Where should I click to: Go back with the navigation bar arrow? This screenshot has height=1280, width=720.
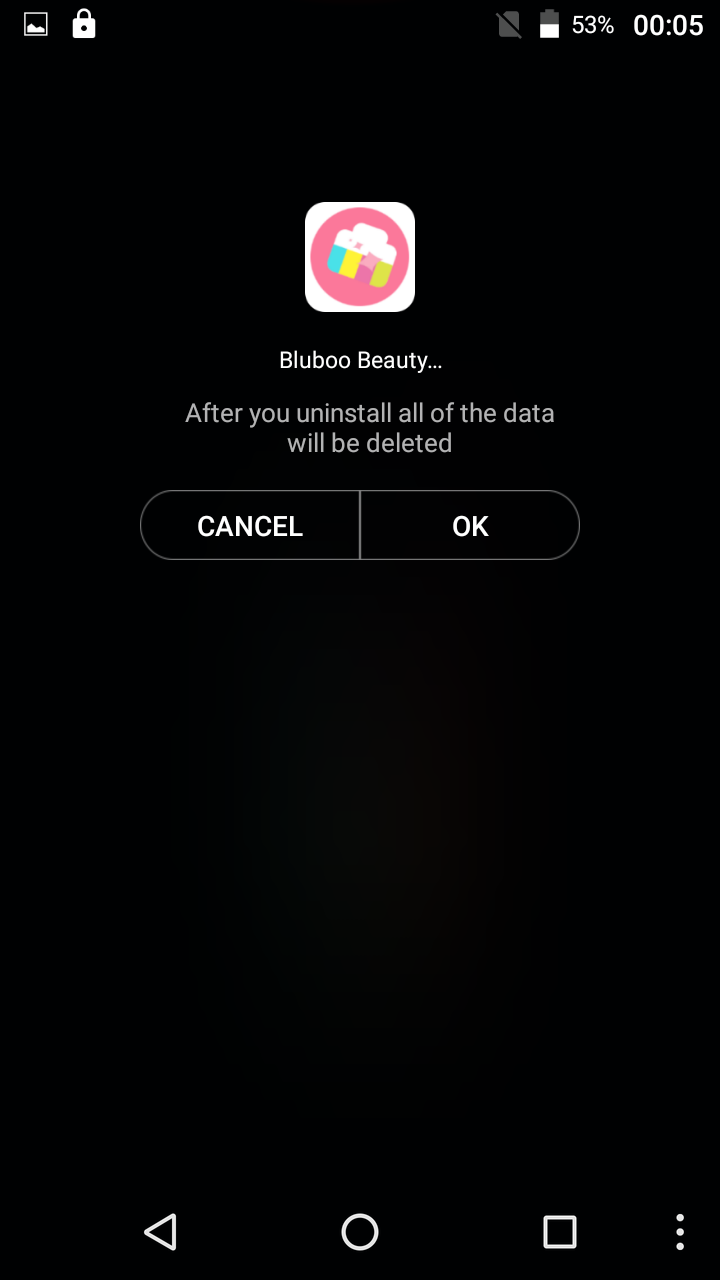click(160, 1232)
